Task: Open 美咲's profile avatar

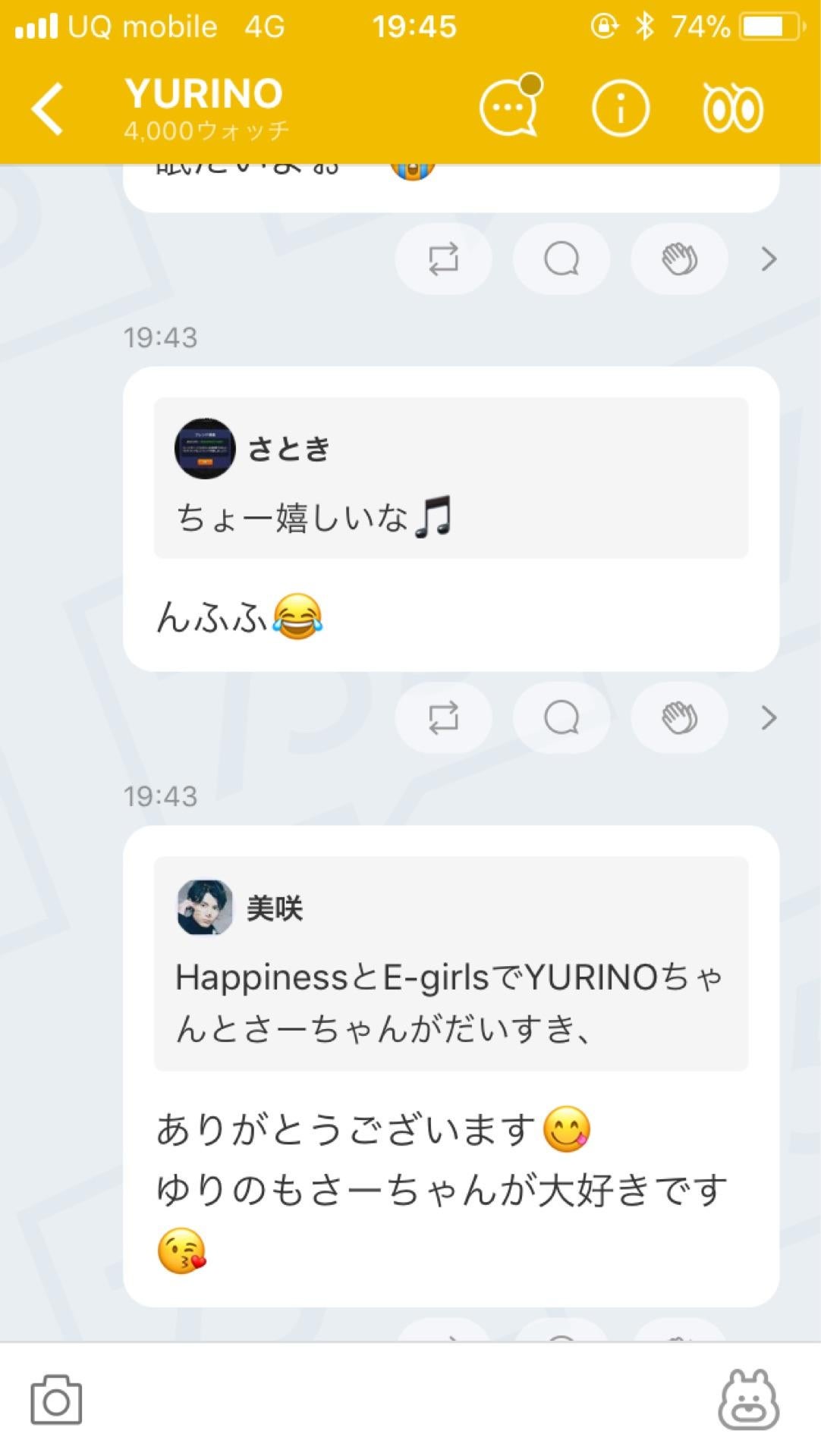Action: tap(206, 907)
